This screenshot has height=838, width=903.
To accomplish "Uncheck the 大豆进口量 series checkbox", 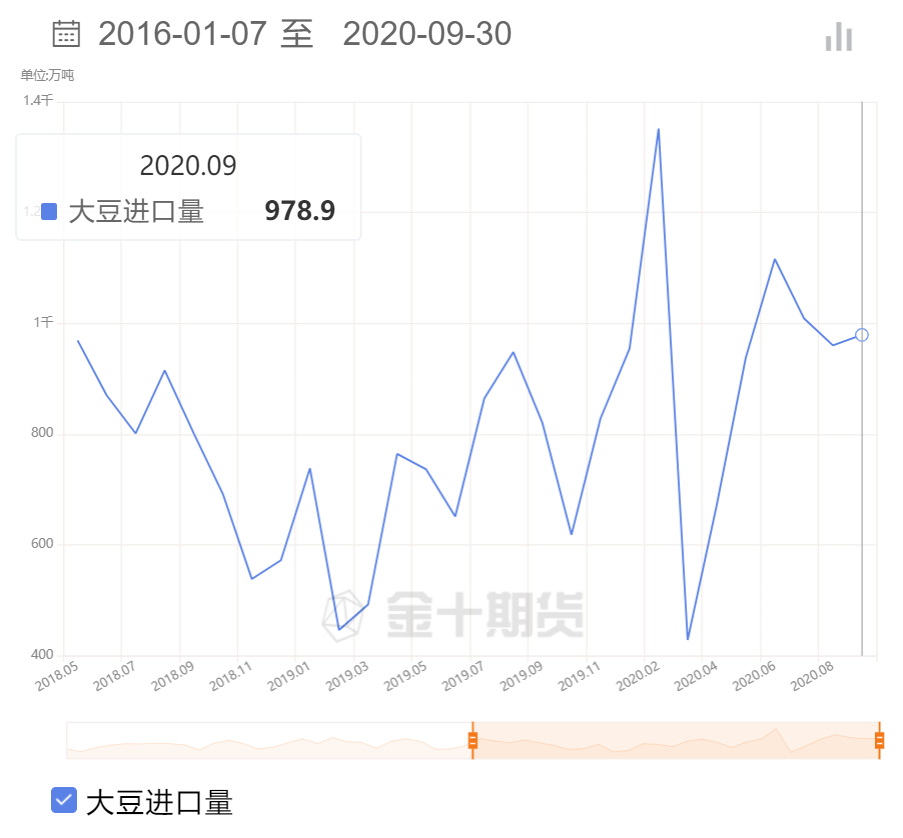I will (64, 800).
